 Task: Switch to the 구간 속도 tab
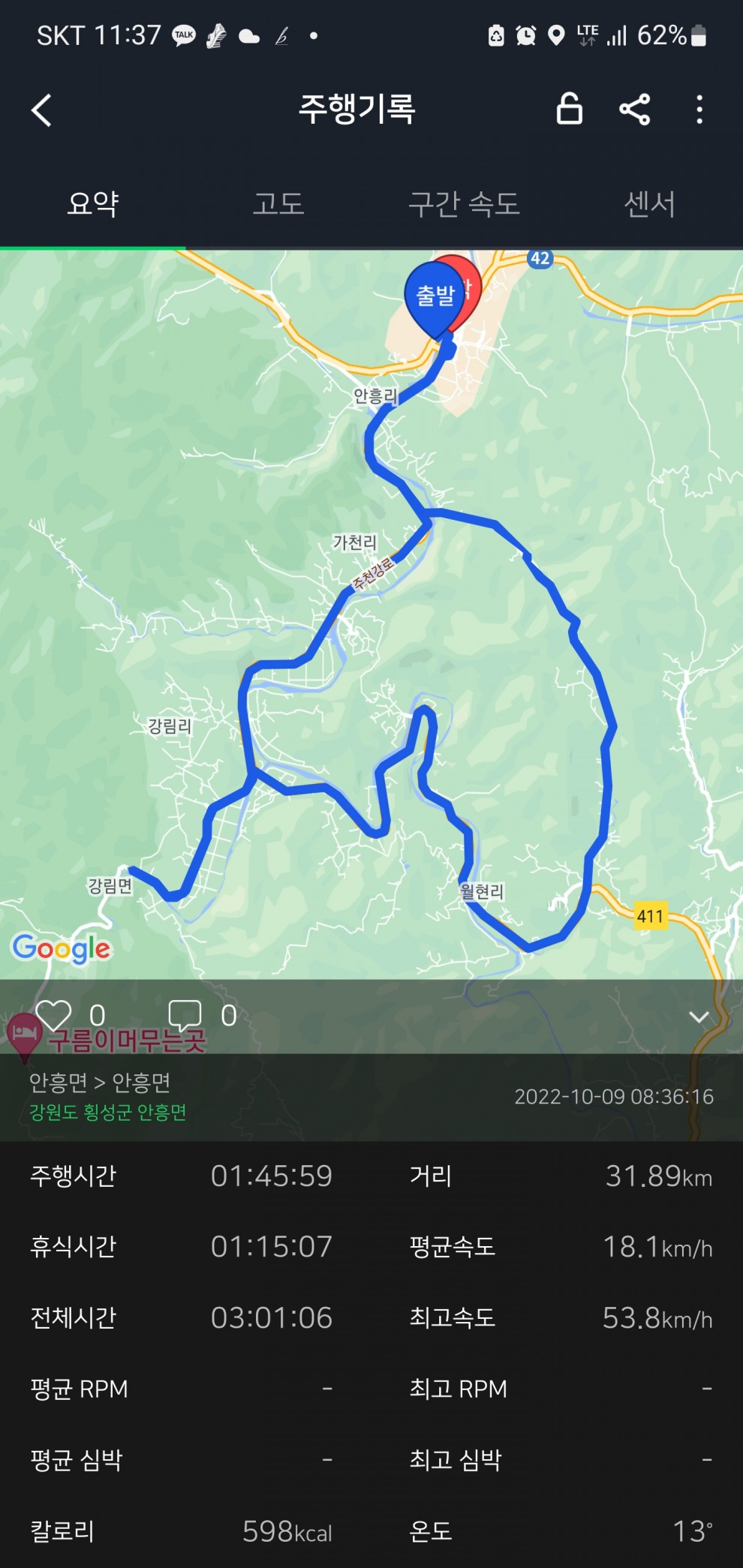(464, 204)
